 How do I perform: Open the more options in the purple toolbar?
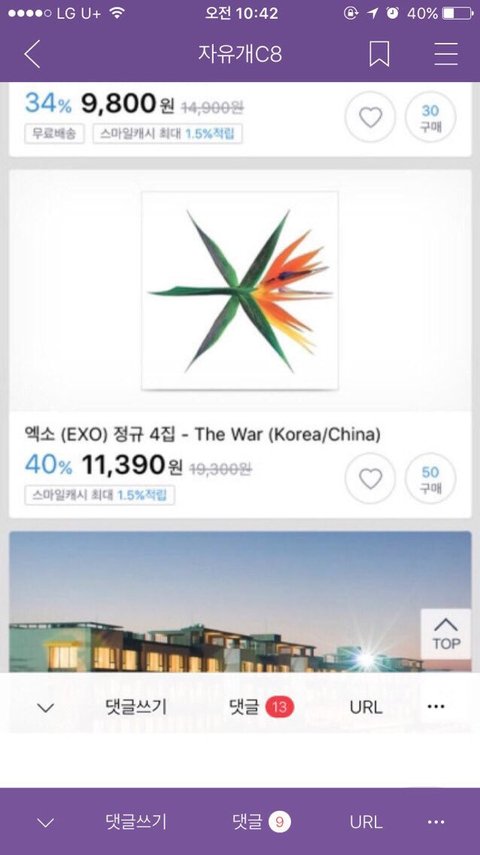pyautogui.click(x=436, y=822)
